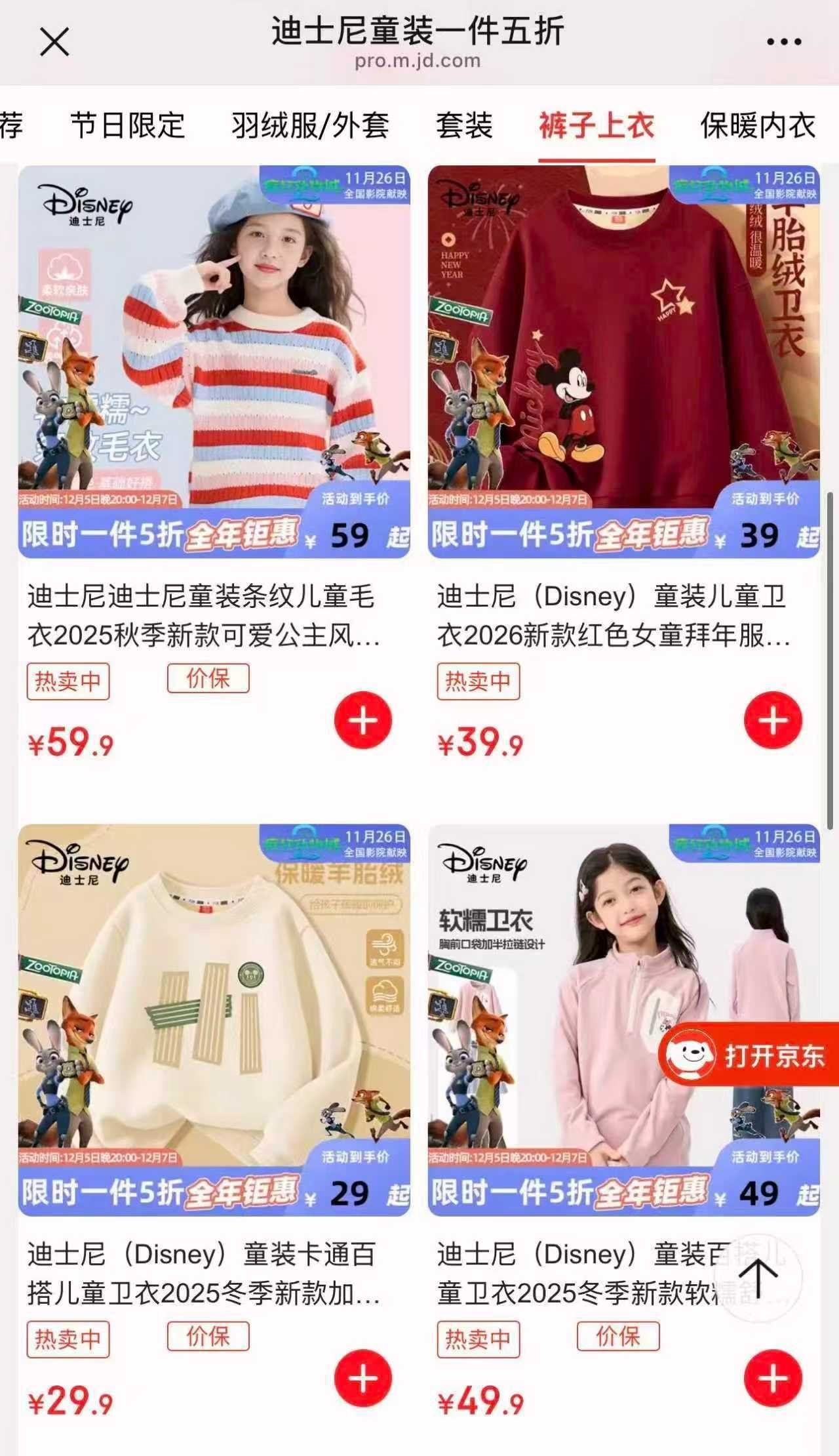Select the 套装 tab
This screenshot has height=1456, width=839.
[x=464, y=125]
